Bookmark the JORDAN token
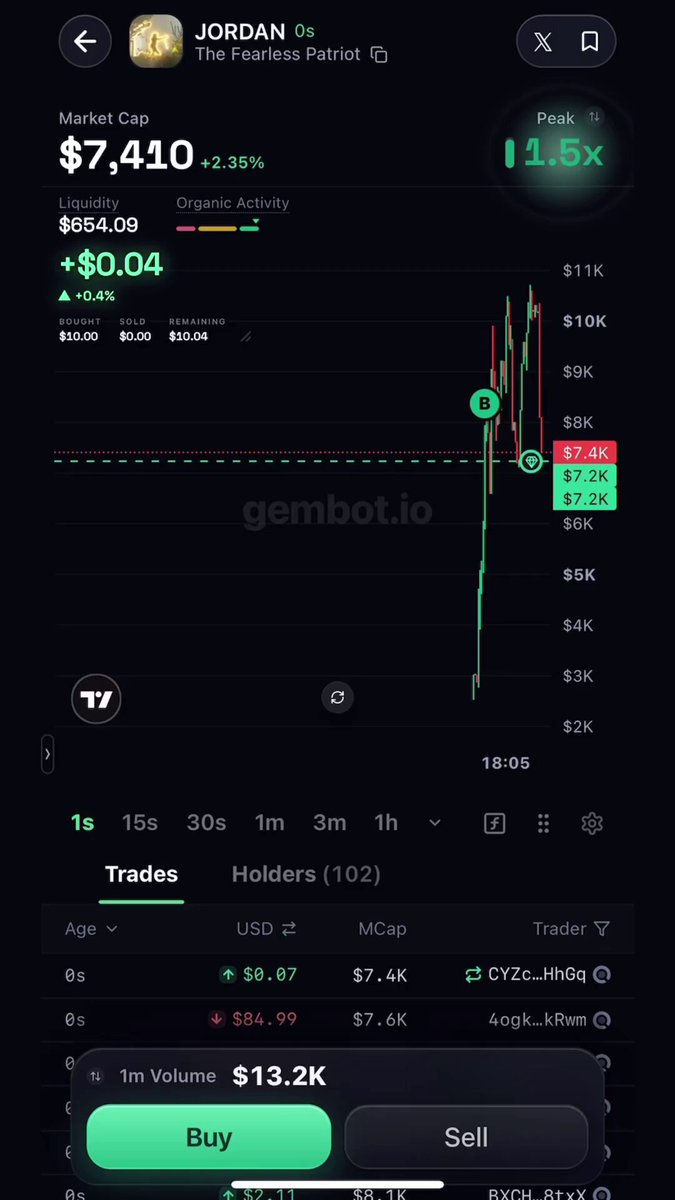This screenshot has width=675, height=1200. 590,41
